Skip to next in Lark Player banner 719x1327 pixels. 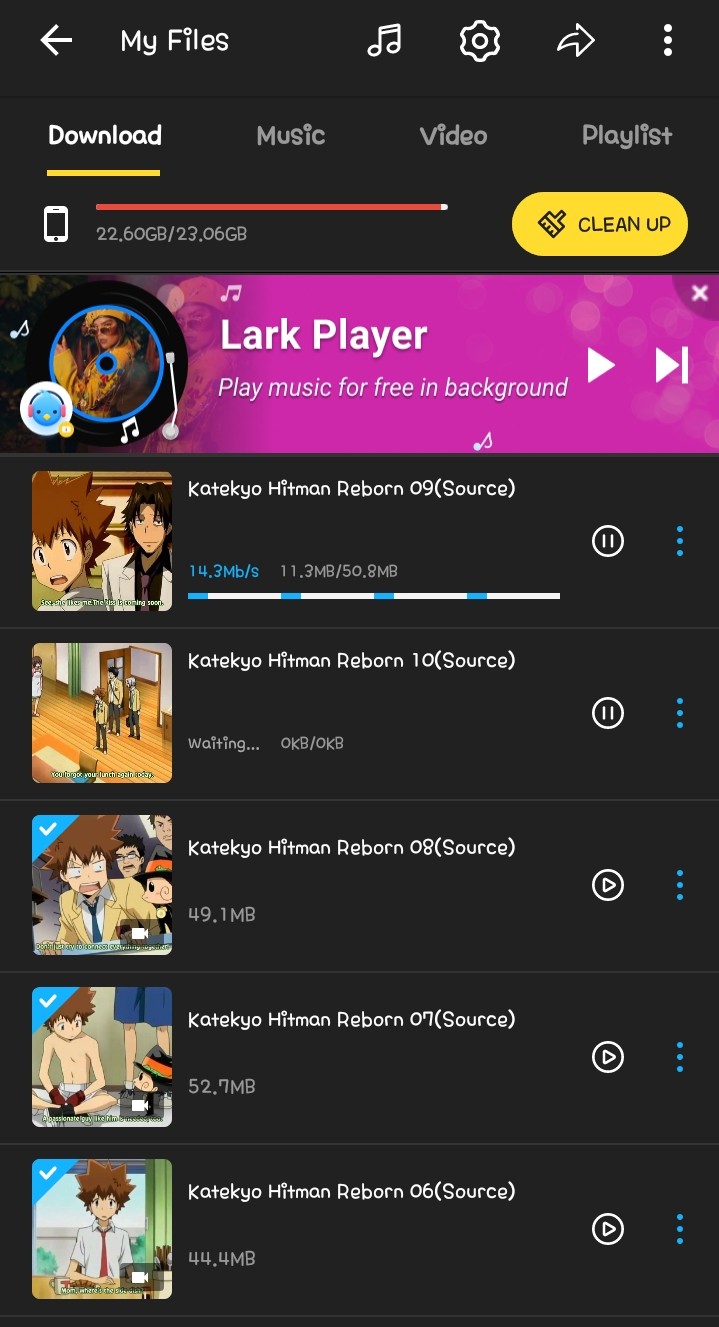tap(672, 365)
